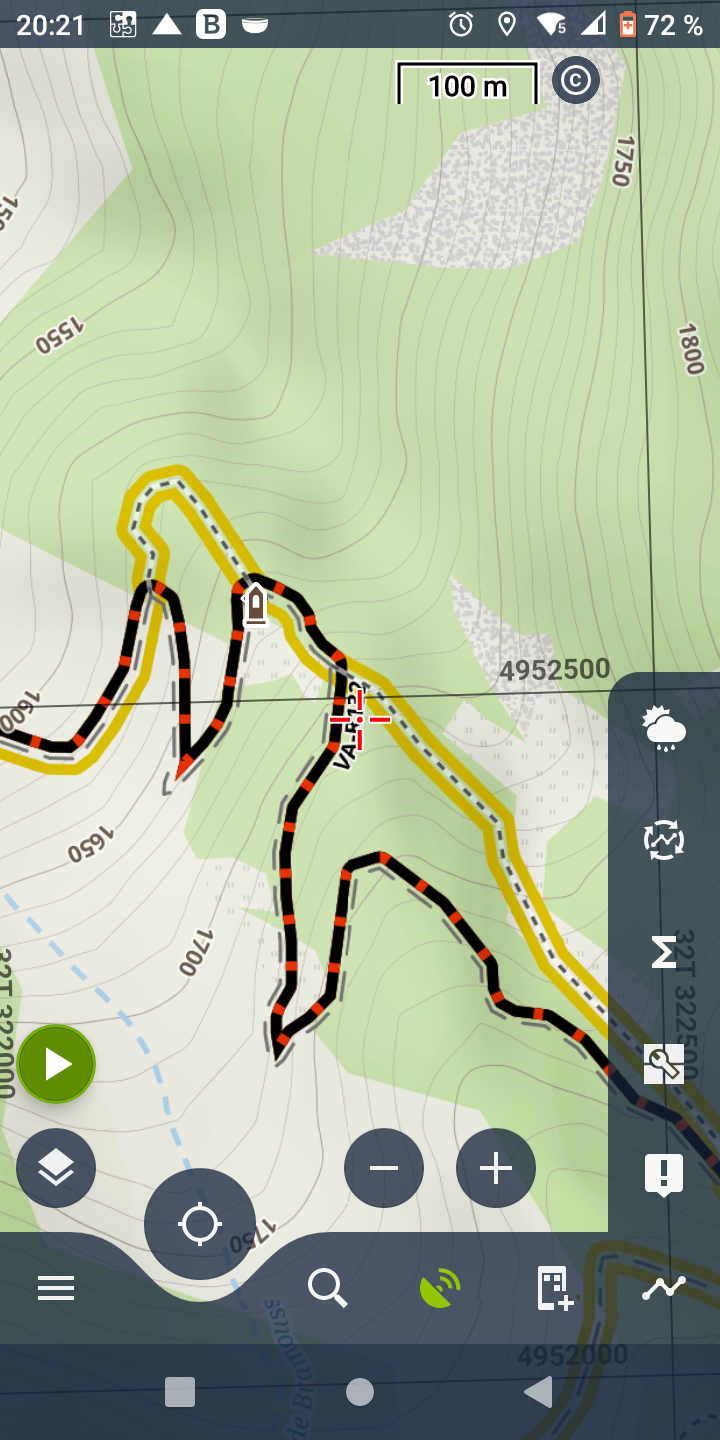Image resolution: width=720 pixels, height=1440 pixels.
Task: Go back with the system back button
Action: pyautogui.click(x=538, y=1392)
